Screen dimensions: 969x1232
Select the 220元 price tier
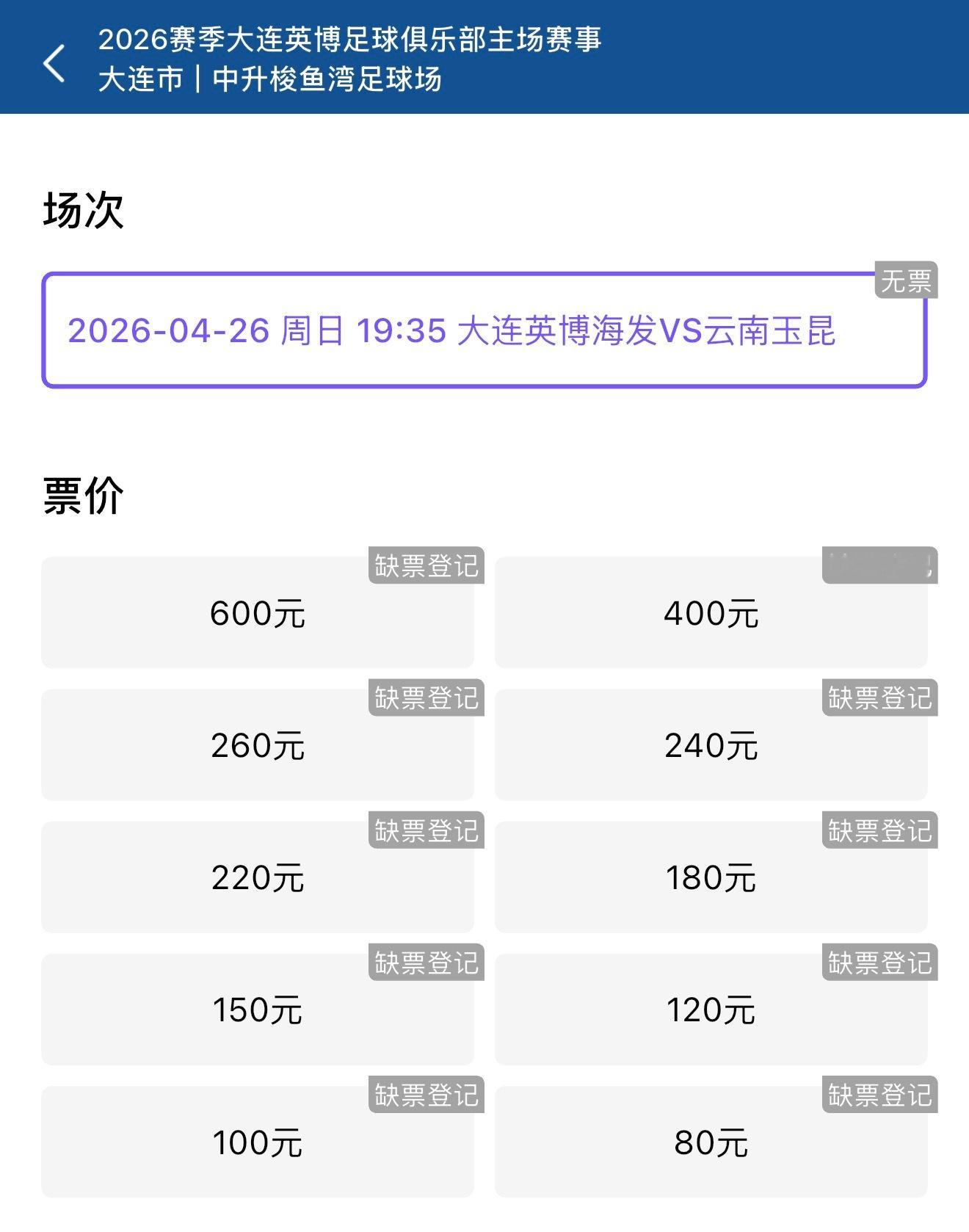tap(258, 877)
